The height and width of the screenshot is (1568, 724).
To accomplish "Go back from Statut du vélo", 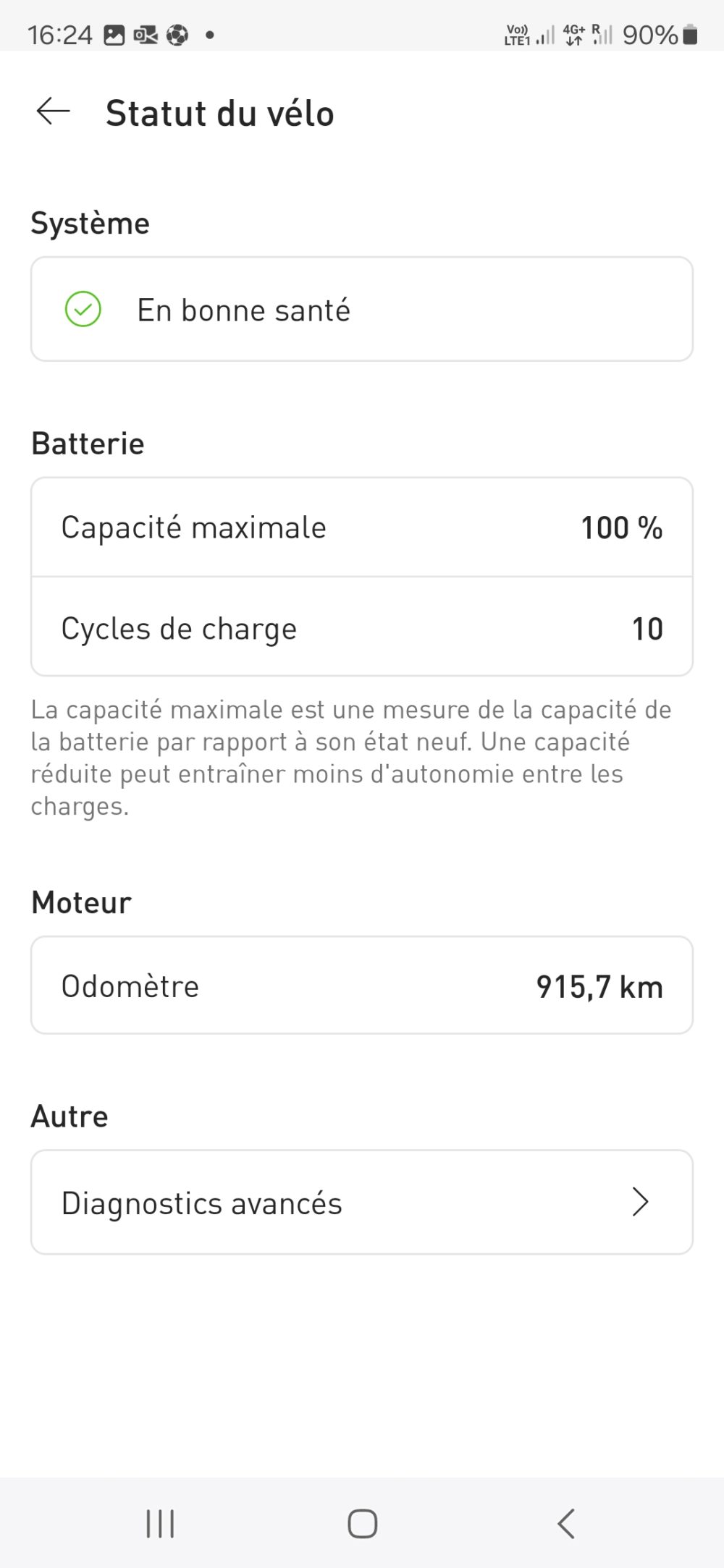I will click(x=53, y=111).
